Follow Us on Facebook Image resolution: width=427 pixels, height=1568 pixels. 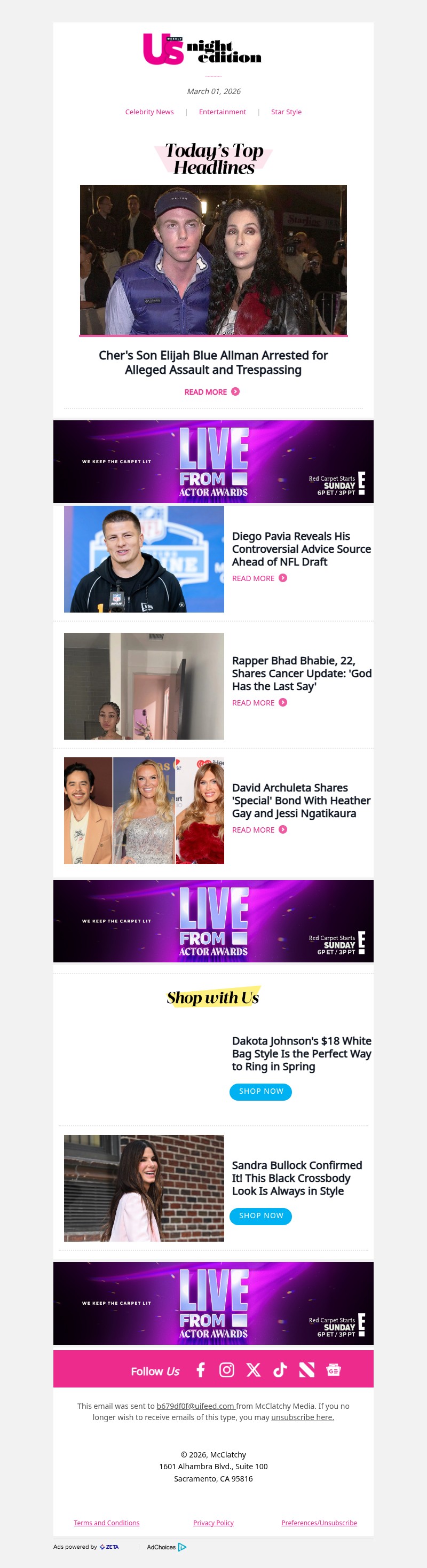coord(200,1370)
